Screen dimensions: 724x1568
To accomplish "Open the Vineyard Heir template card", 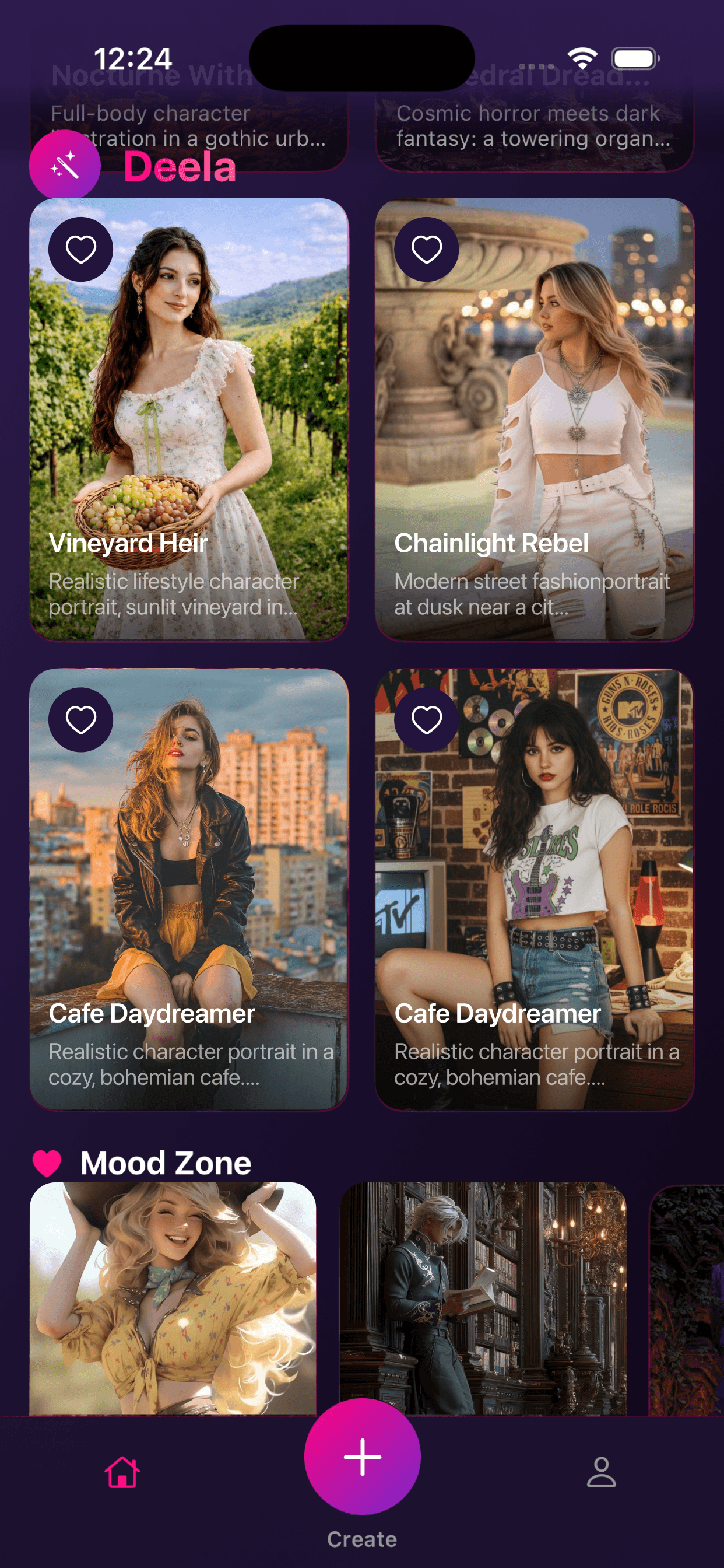I will coord(189,426).
